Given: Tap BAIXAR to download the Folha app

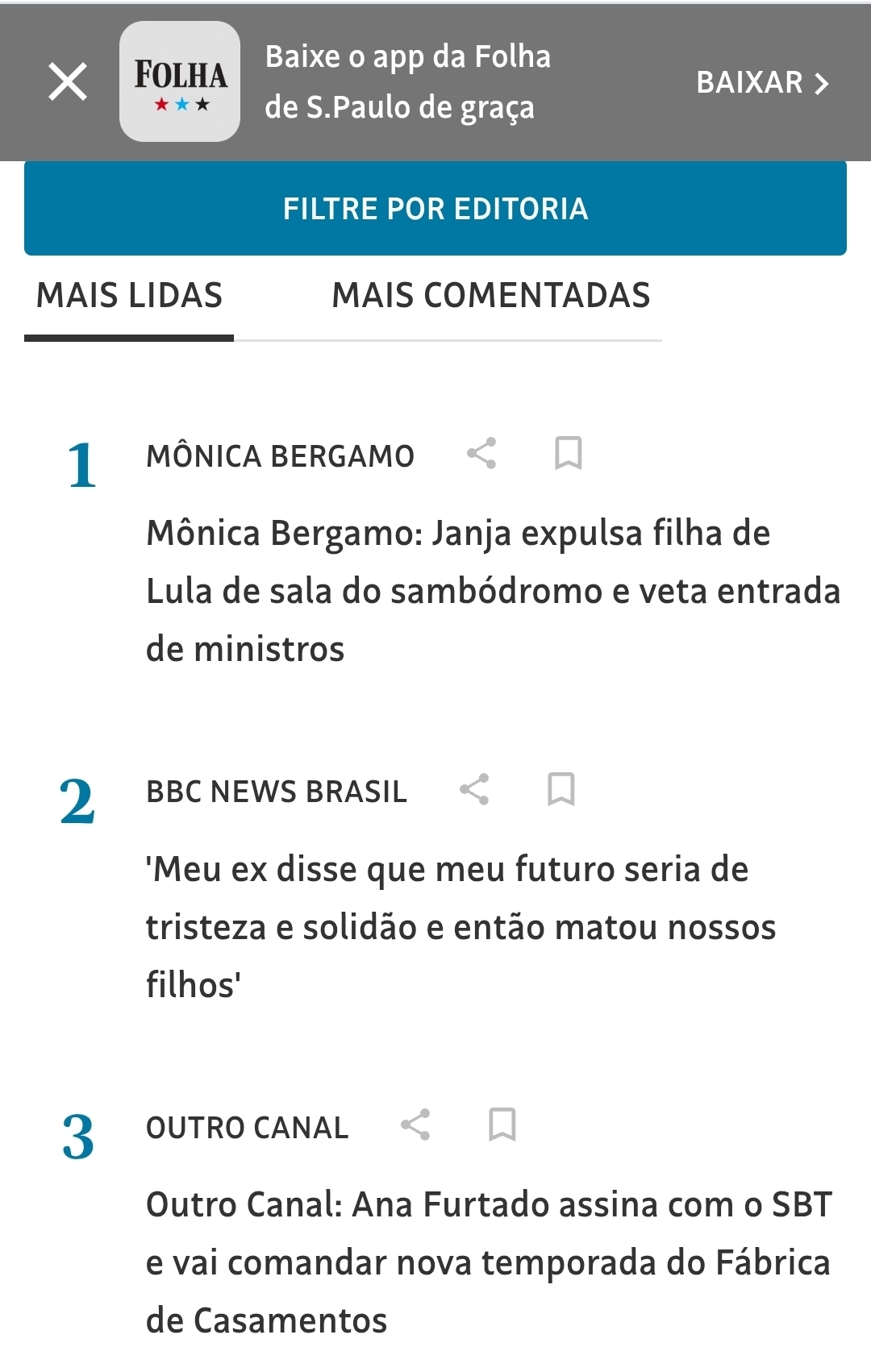Looking at the screenshot, I should [x=762, y=82].
